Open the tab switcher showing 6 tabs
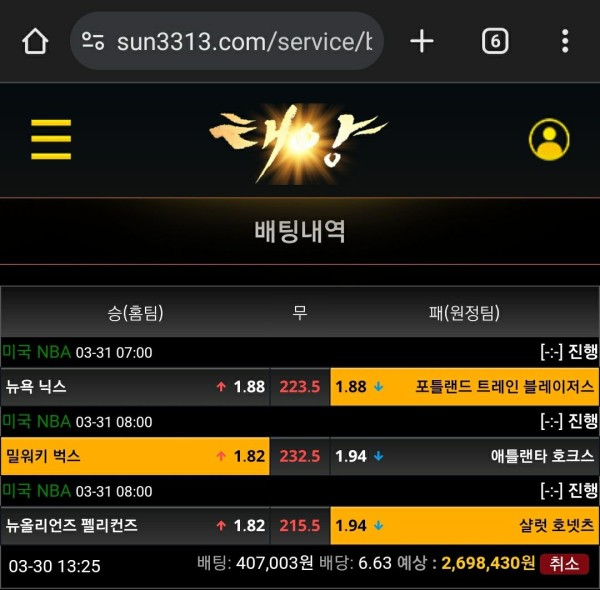Viewport: 600px width, 590px height. tap(495, 41)
